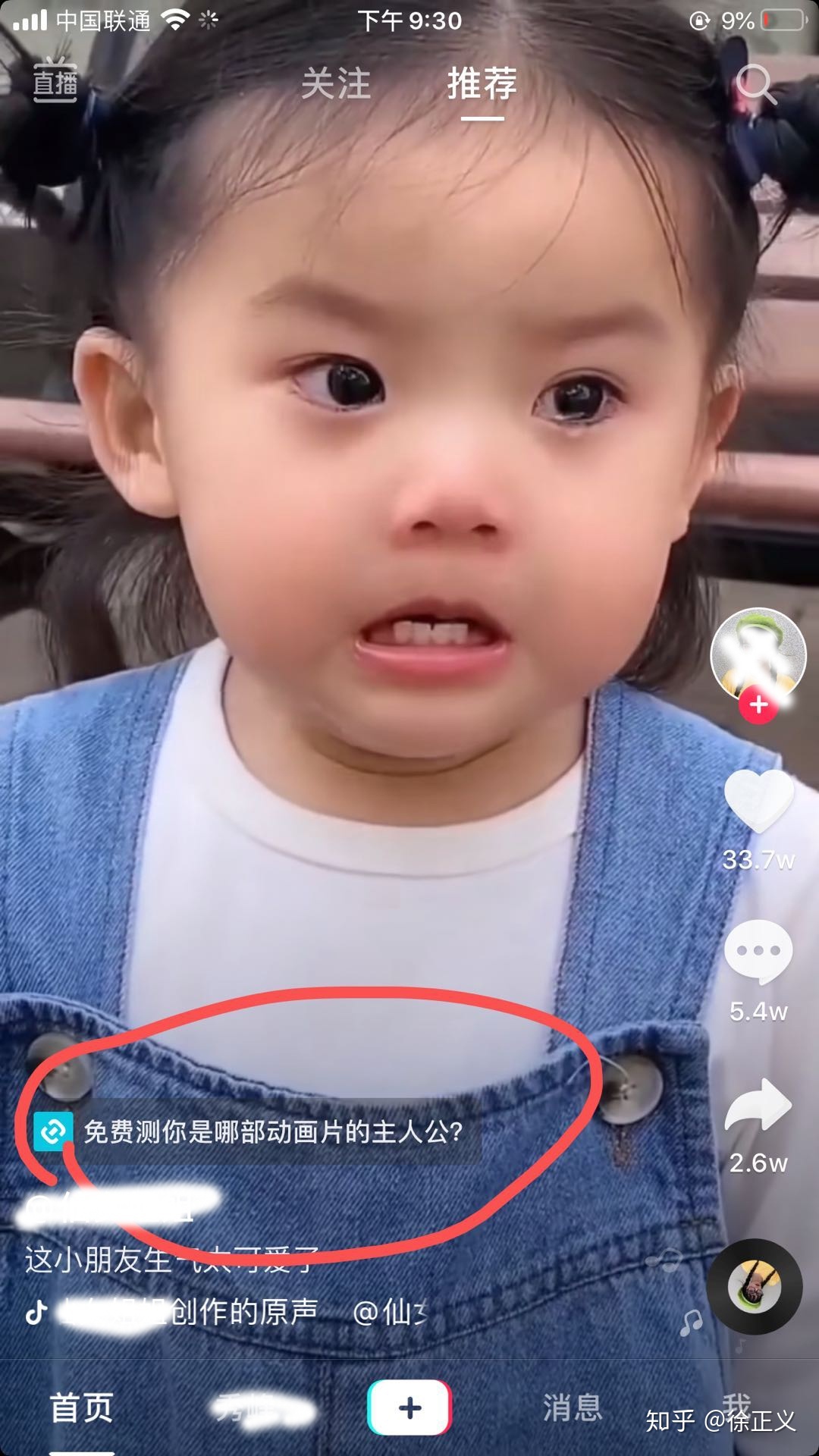This screenshot has width=819, height=1456.
Task: Switch to the 关注 tab
Action: 336,83
